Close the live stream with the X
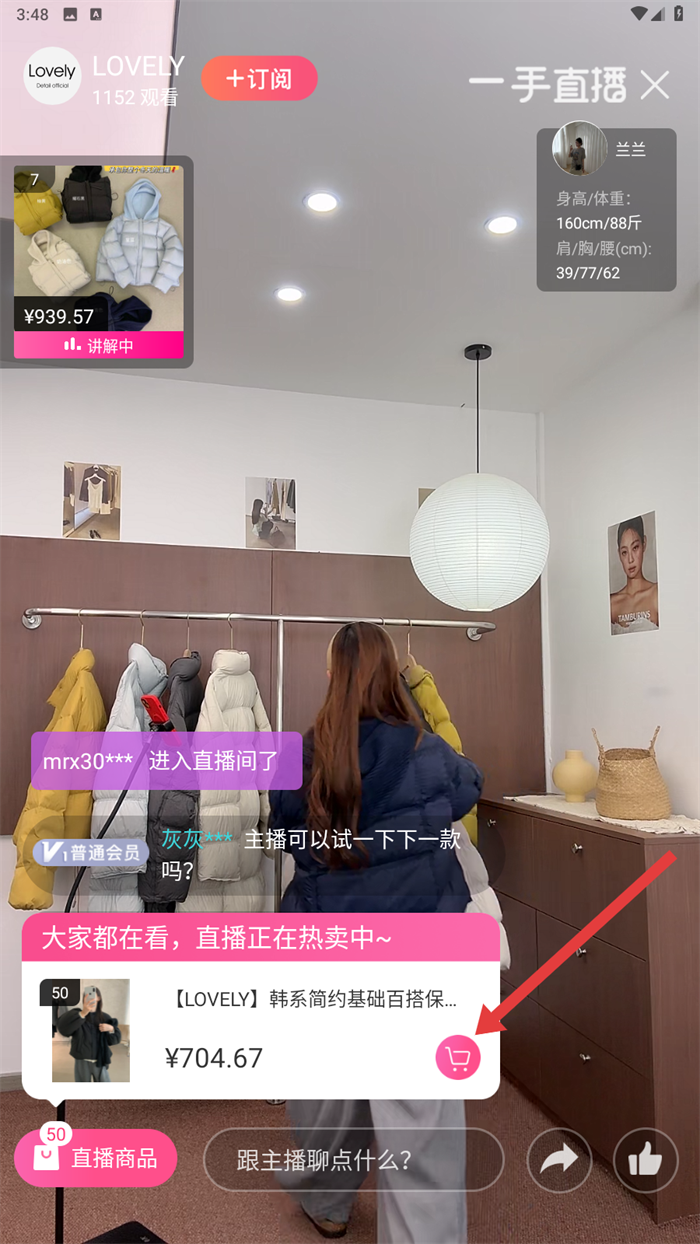Viewport: 700px width, 1244px height. tap(655, 86)
